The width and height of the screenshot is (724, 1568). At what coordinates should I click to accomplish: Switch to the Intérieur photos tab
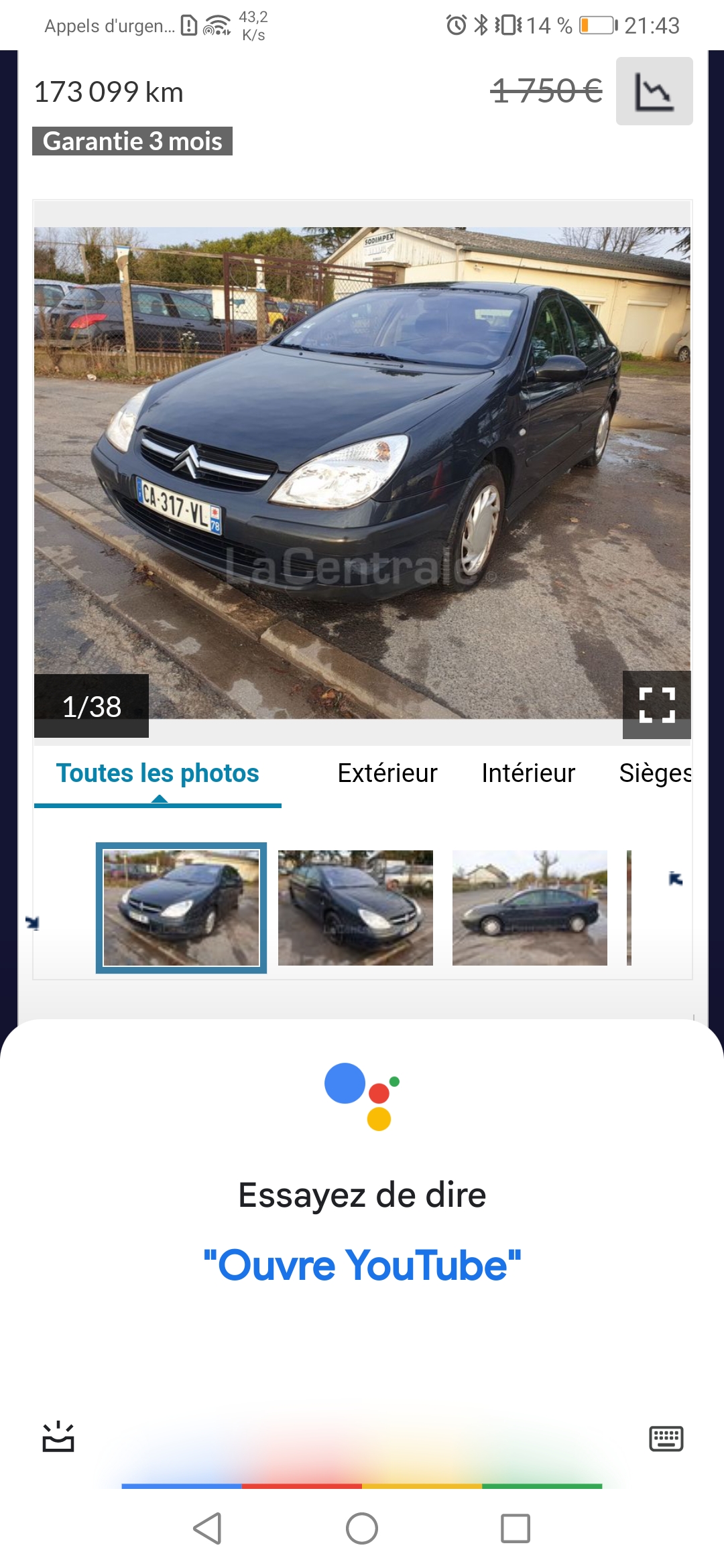pyautogui.click(x=528, y=773)
